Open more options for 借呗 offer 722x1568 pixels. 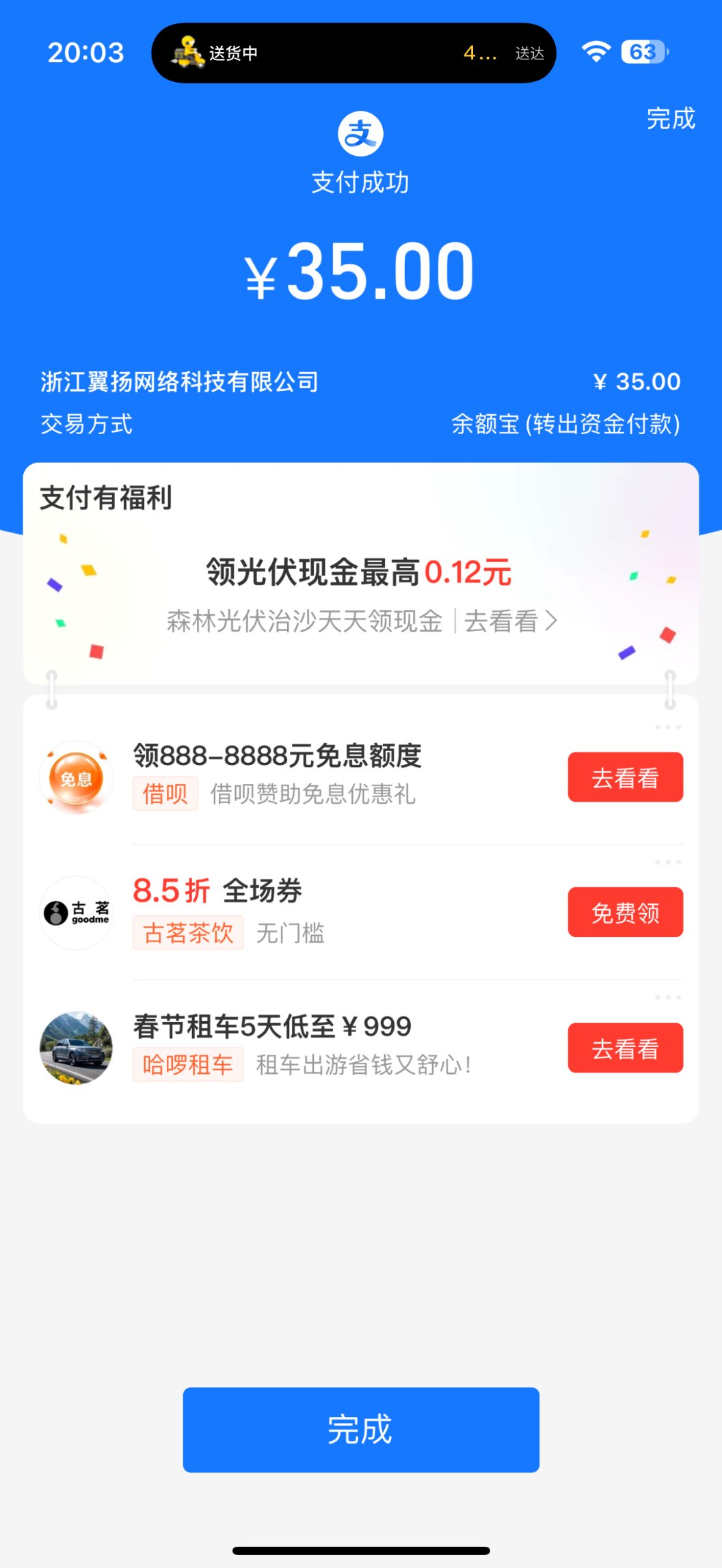(x=667, y=727)
